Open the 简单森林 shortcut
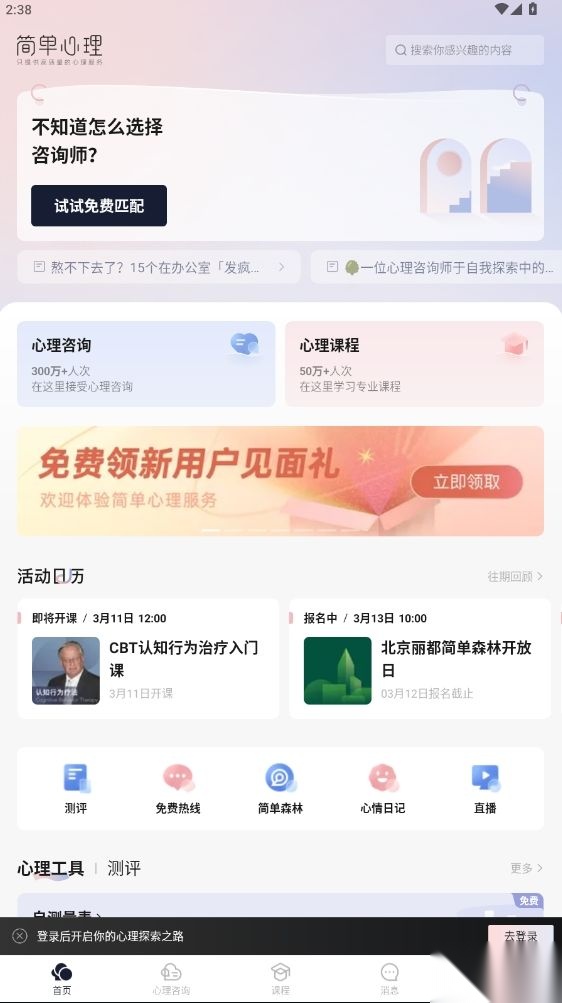The image size is (562, 1003). 281,789
